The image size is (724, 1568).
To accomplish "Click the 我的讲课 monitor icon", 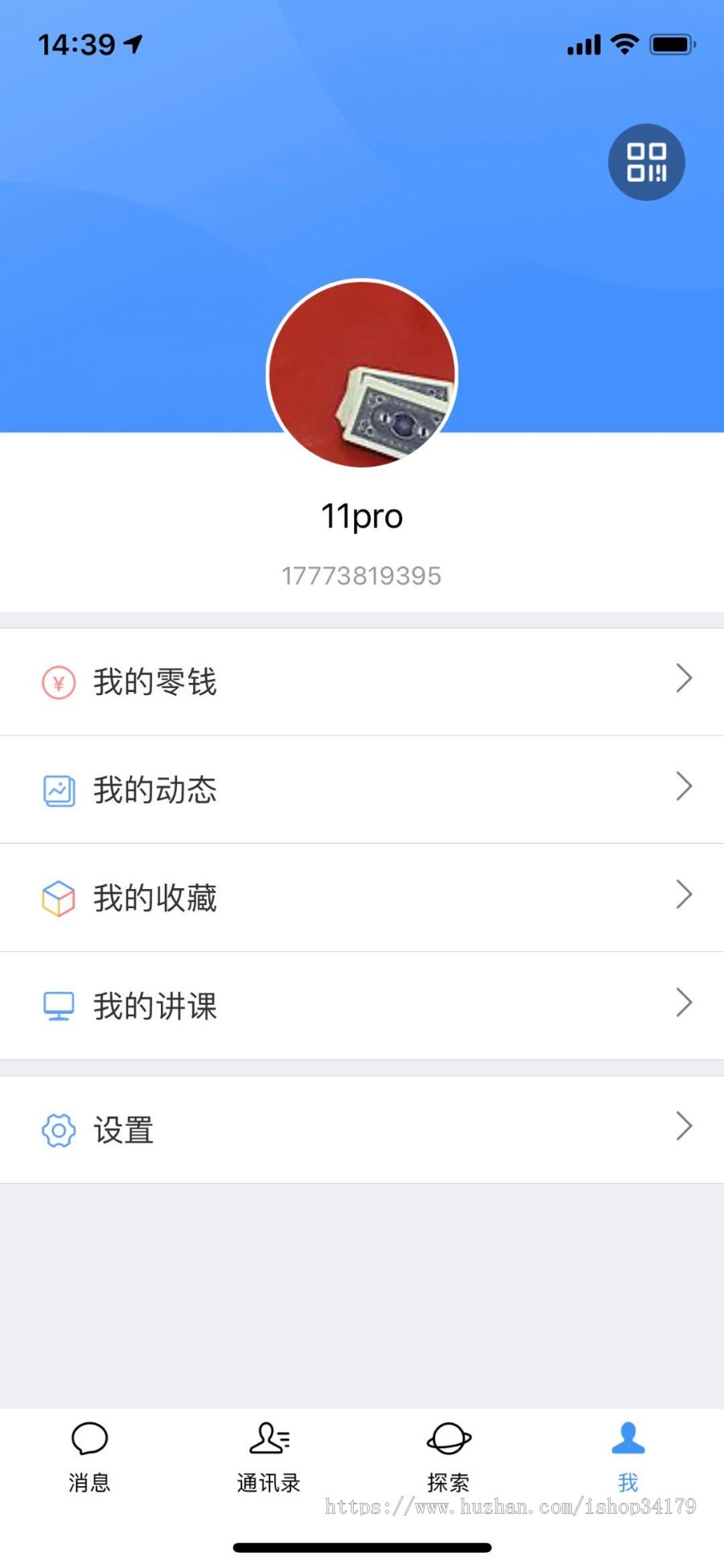I will 58,1005.
